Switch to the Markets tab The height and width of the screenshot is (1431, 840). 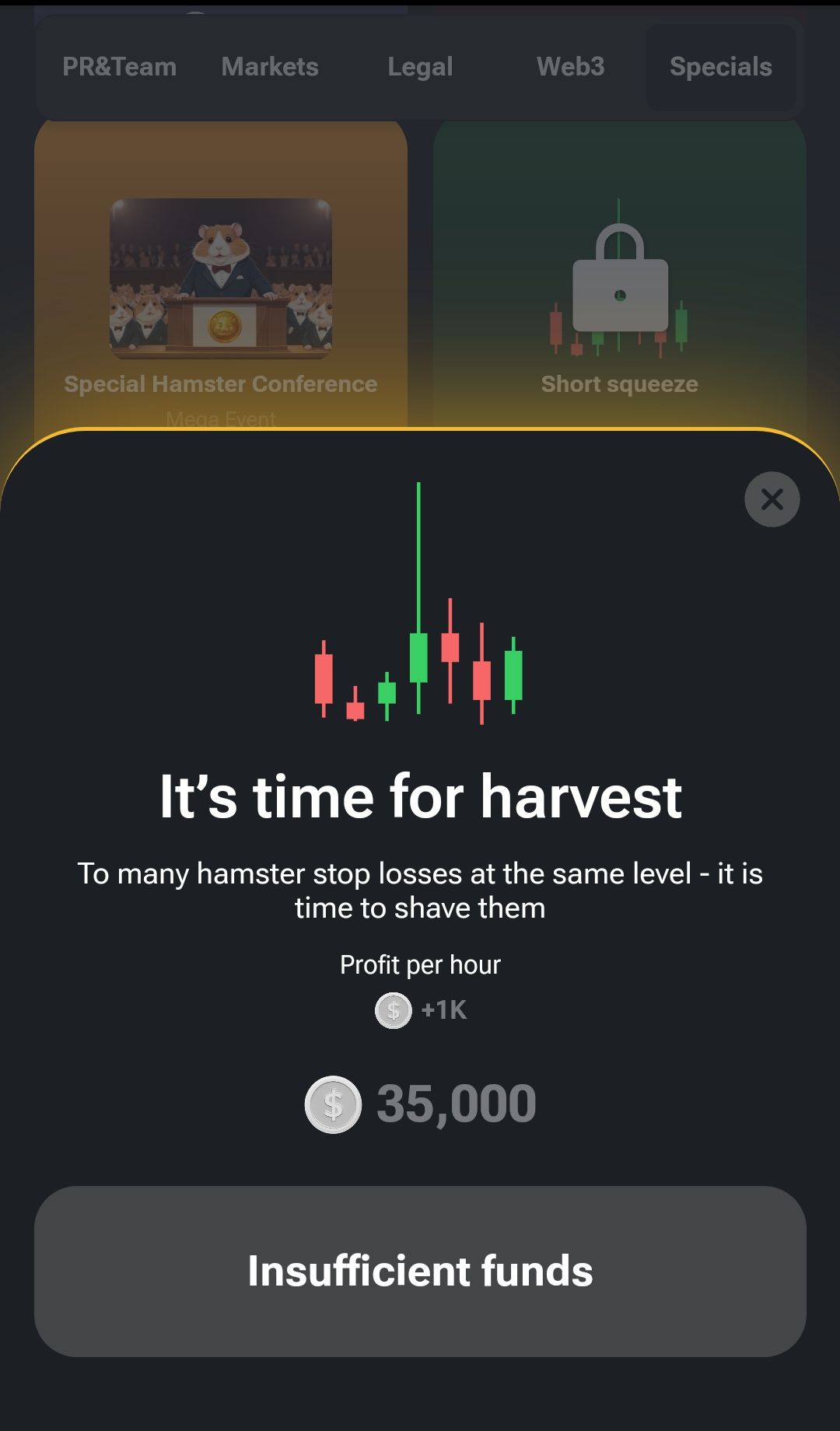270,67
